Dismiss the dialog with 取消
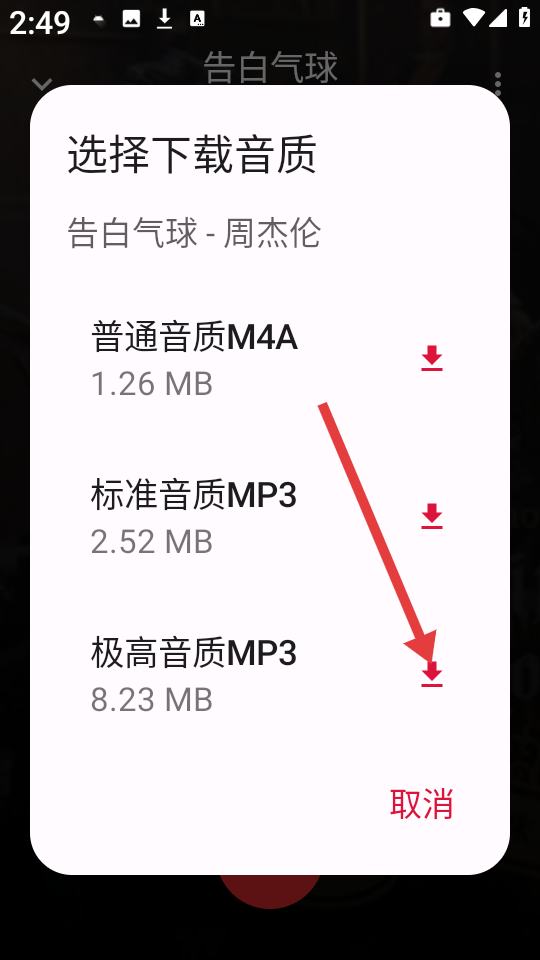540x960 pixels. tap(421, 803)
